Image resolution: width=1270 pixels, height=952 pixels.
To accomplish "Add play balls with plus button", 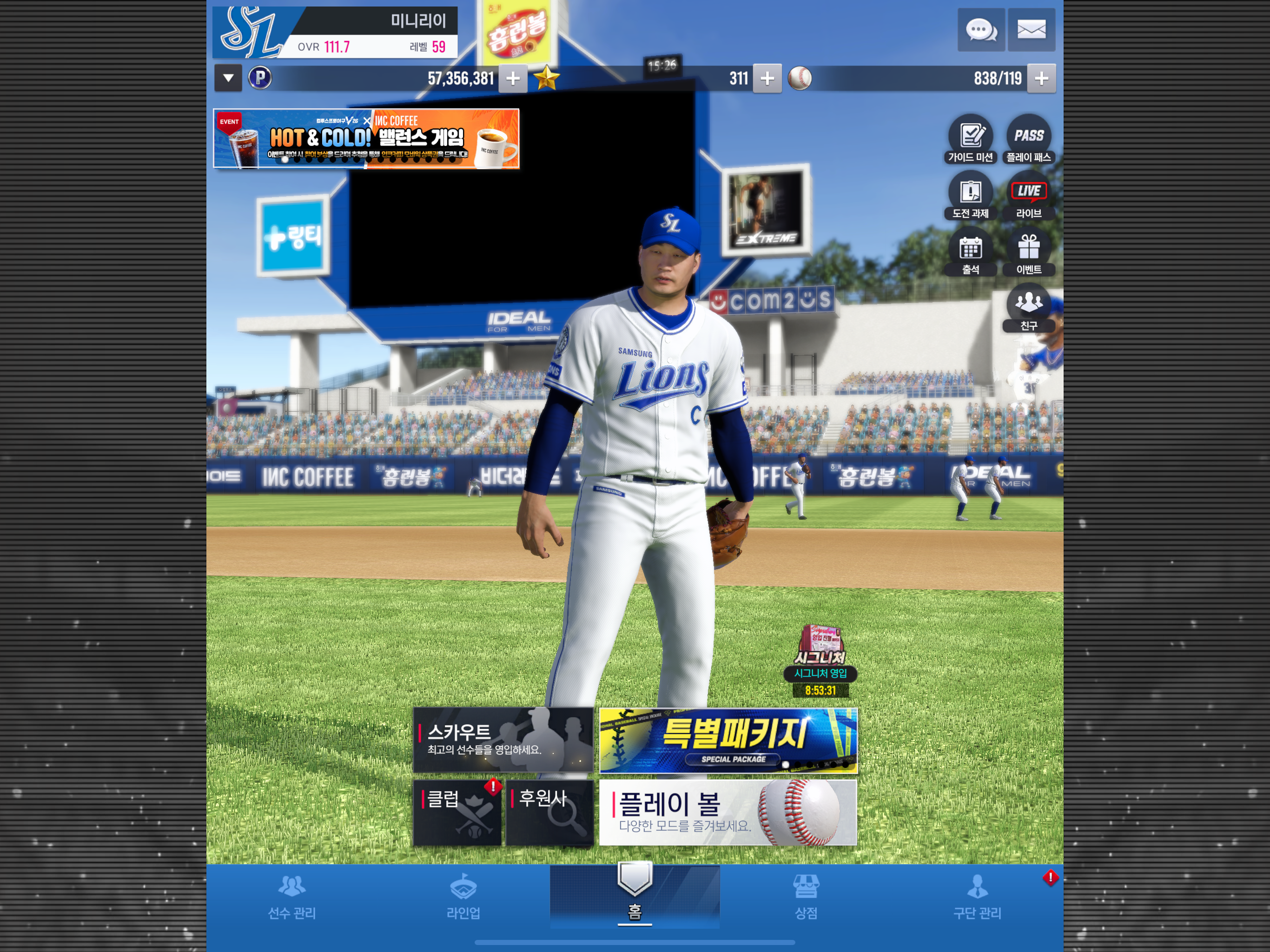I will coord(1041,79).
